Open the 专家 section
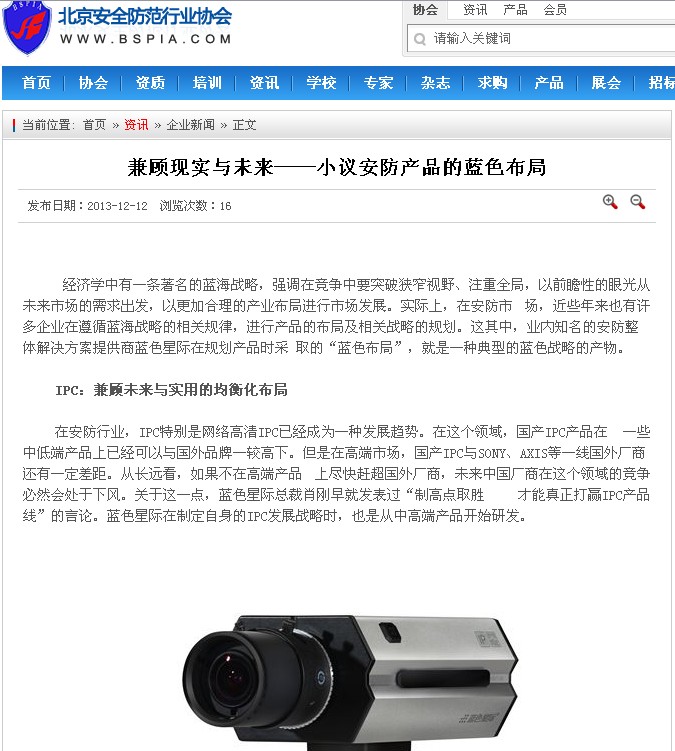The height and width of the screenshot is (751, 675). coord(378,83)
